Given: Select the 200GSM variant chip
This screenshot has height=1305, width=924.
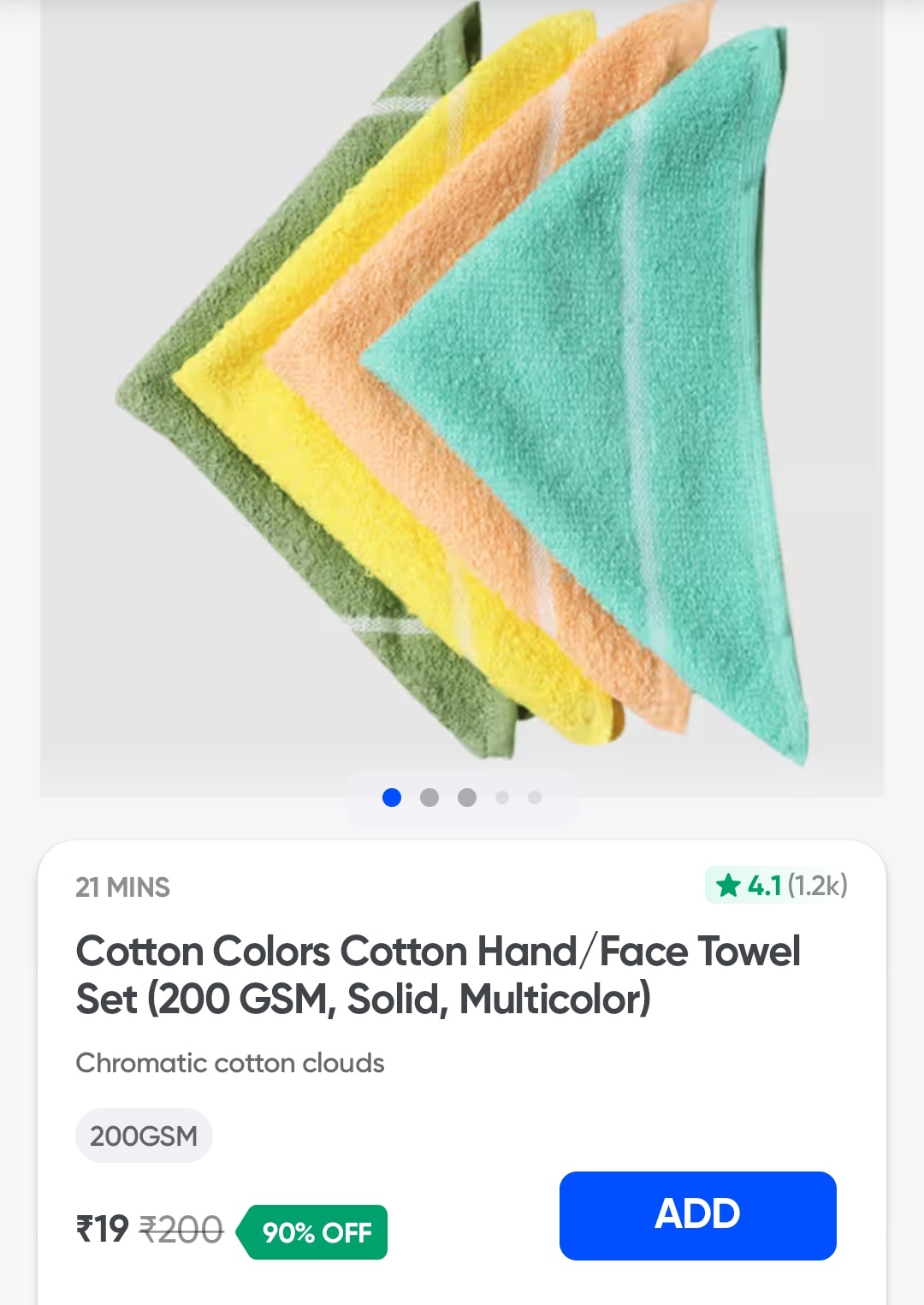Looking at the screenshot, I should [144, 1135].
